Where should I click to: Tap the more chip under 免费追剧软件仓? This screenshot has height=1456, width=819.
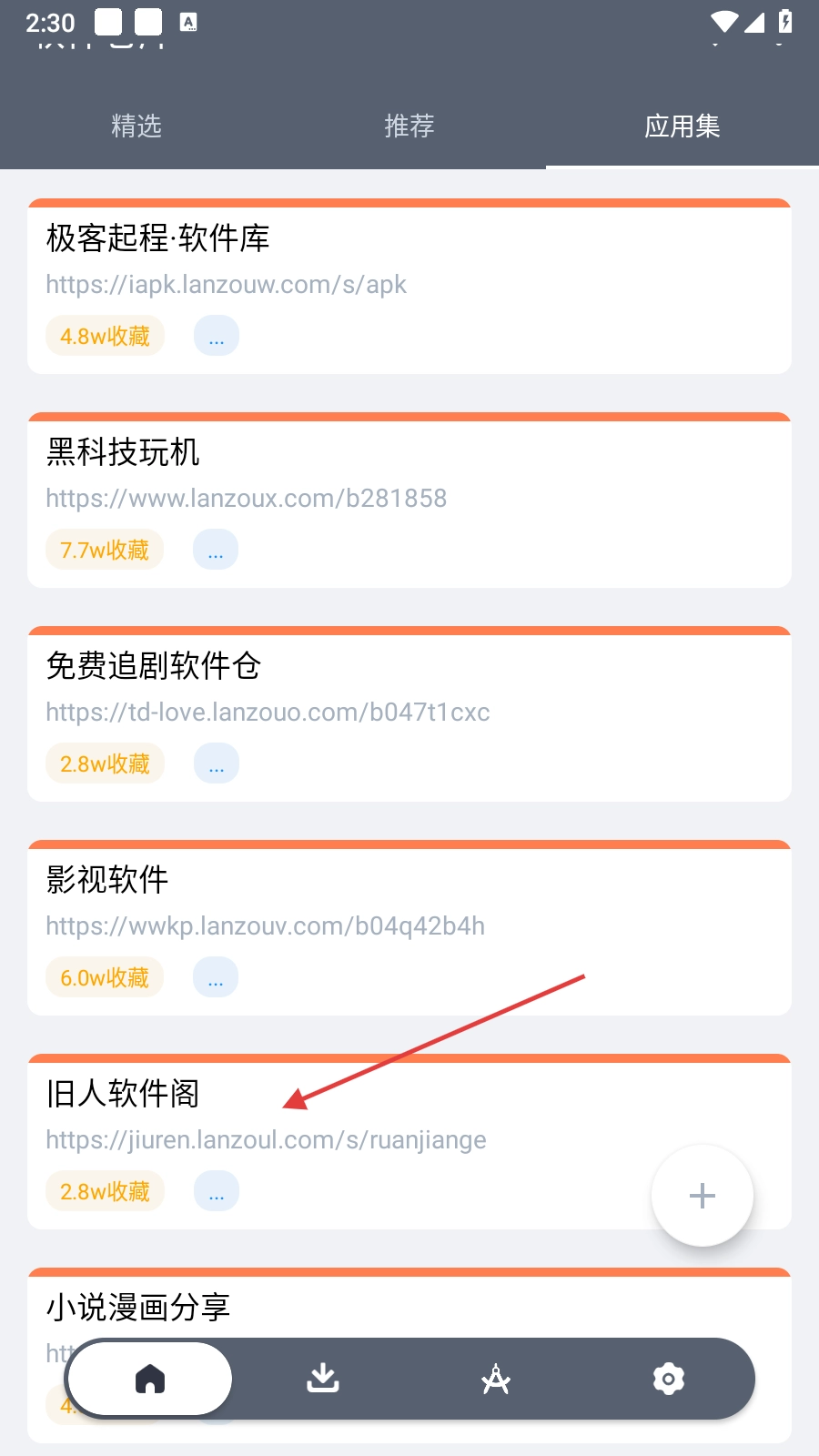click(217, 763)
